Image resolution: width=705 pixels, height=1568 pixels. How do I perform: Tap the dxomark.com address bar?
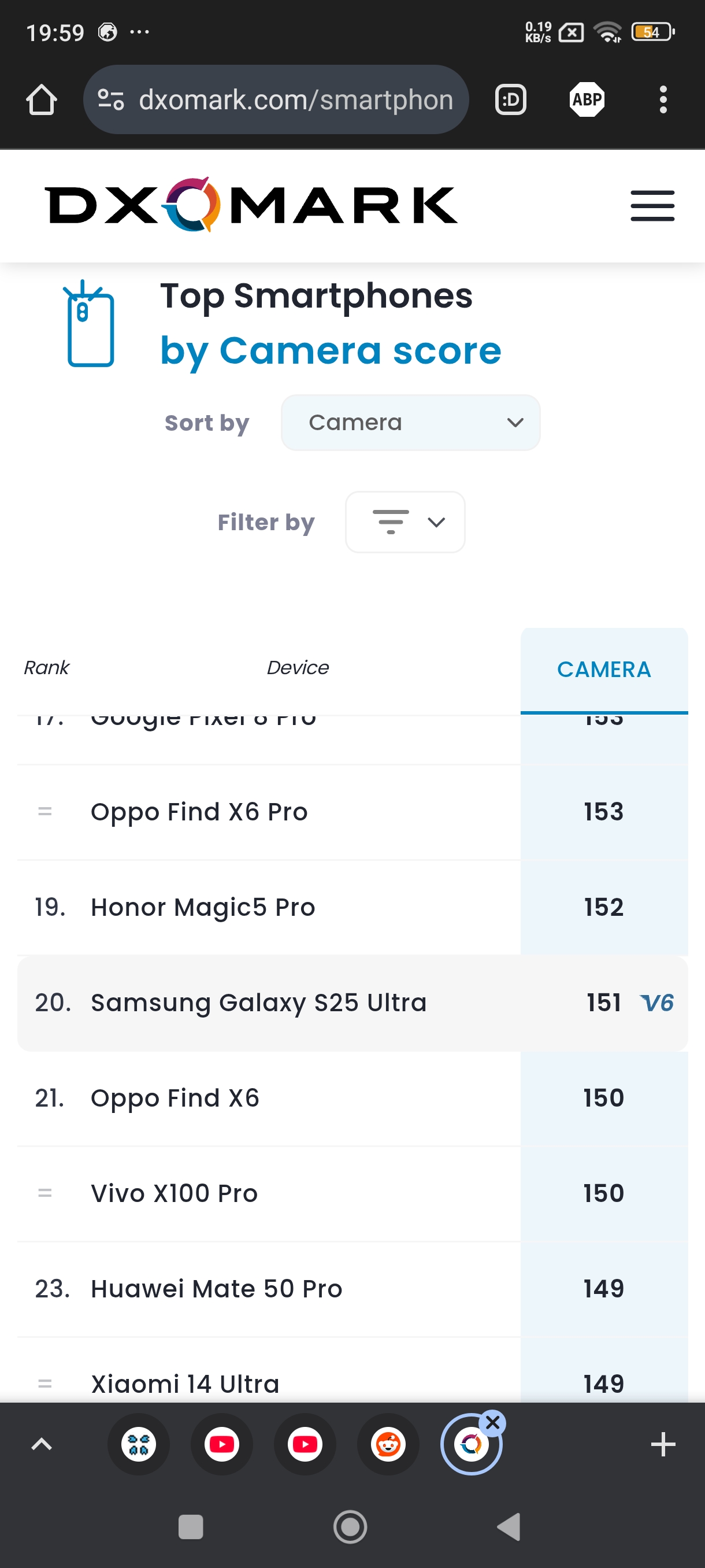(x=276, y=99)
